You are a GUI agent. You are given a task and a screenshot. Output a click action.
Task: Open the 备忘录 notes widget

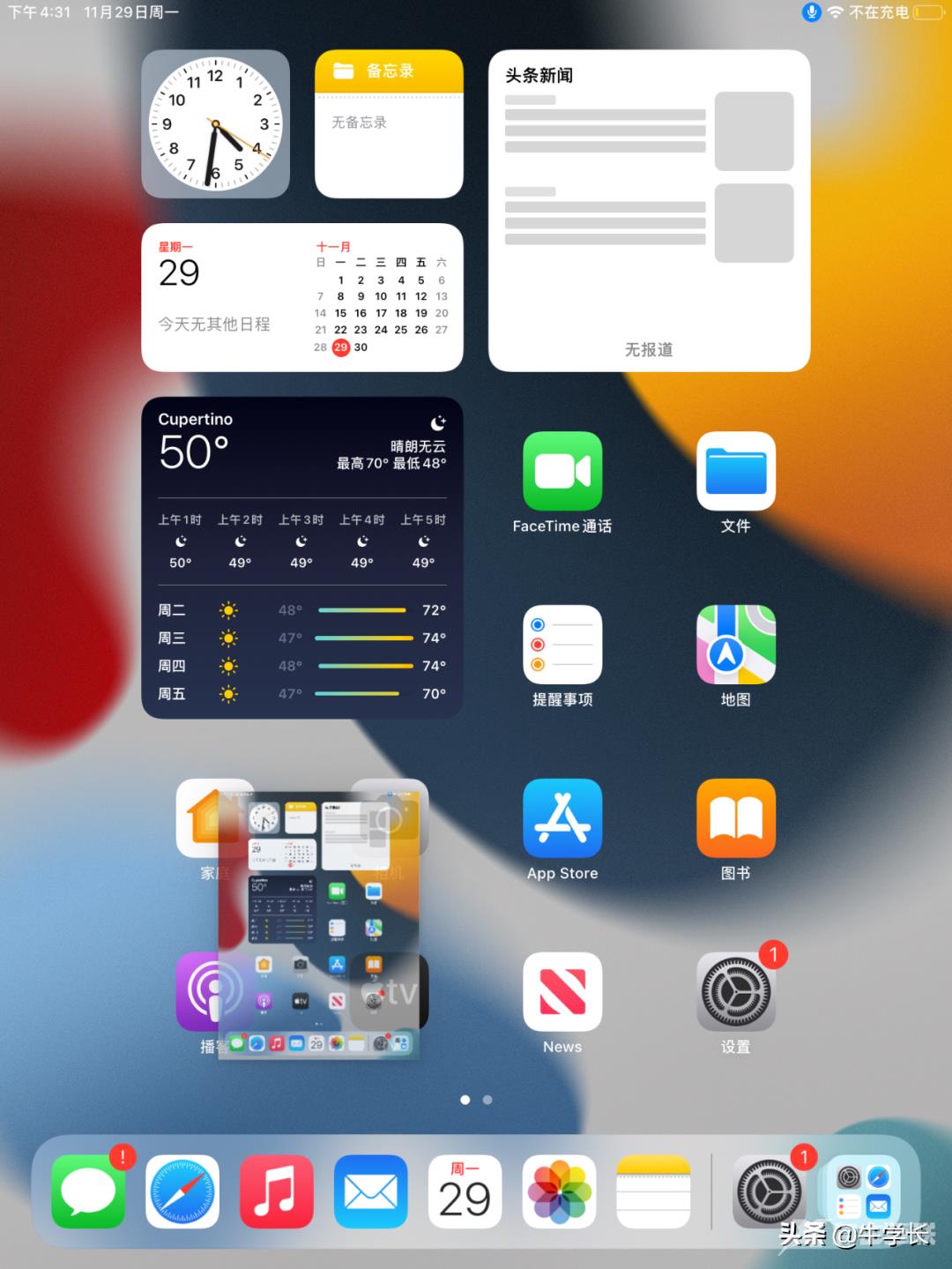[x=389, y=124]
